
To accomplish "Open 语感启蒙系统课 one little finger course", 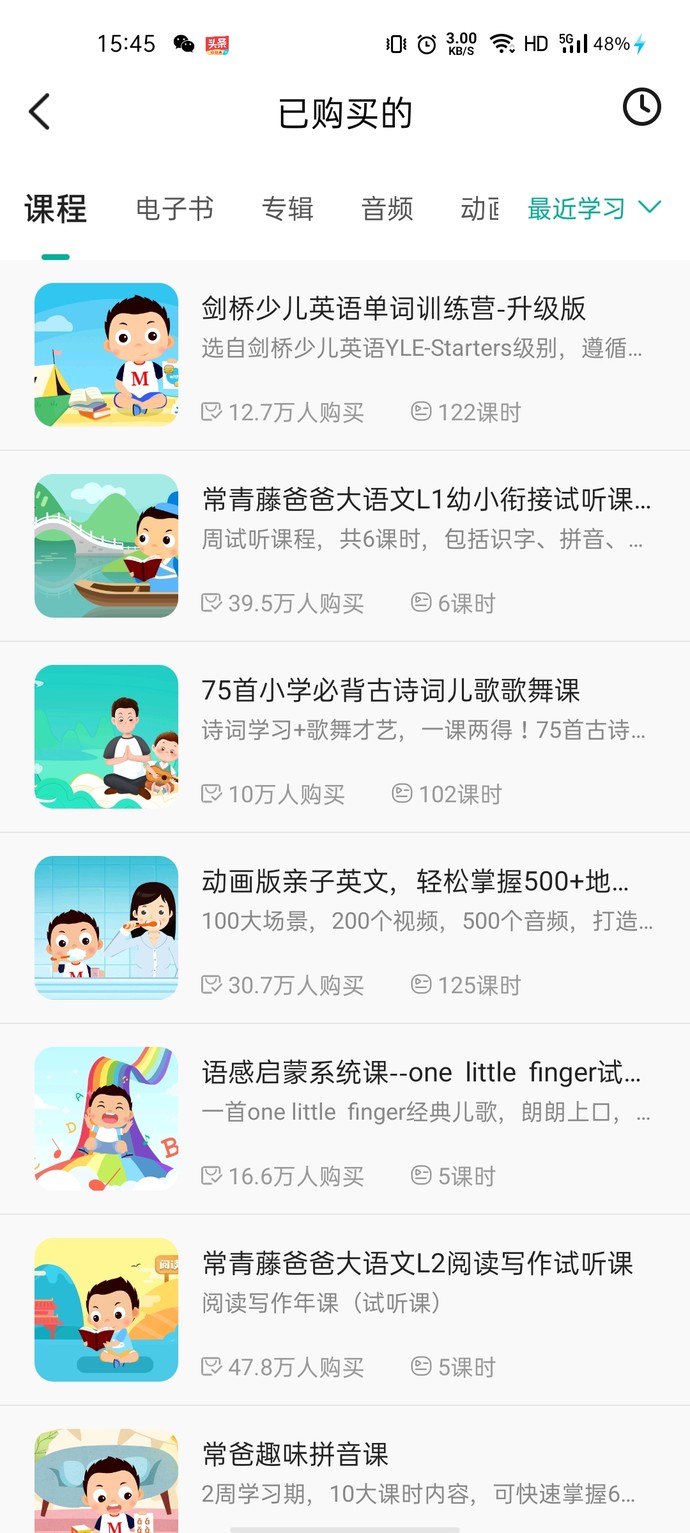I will tap(421, 1073).
